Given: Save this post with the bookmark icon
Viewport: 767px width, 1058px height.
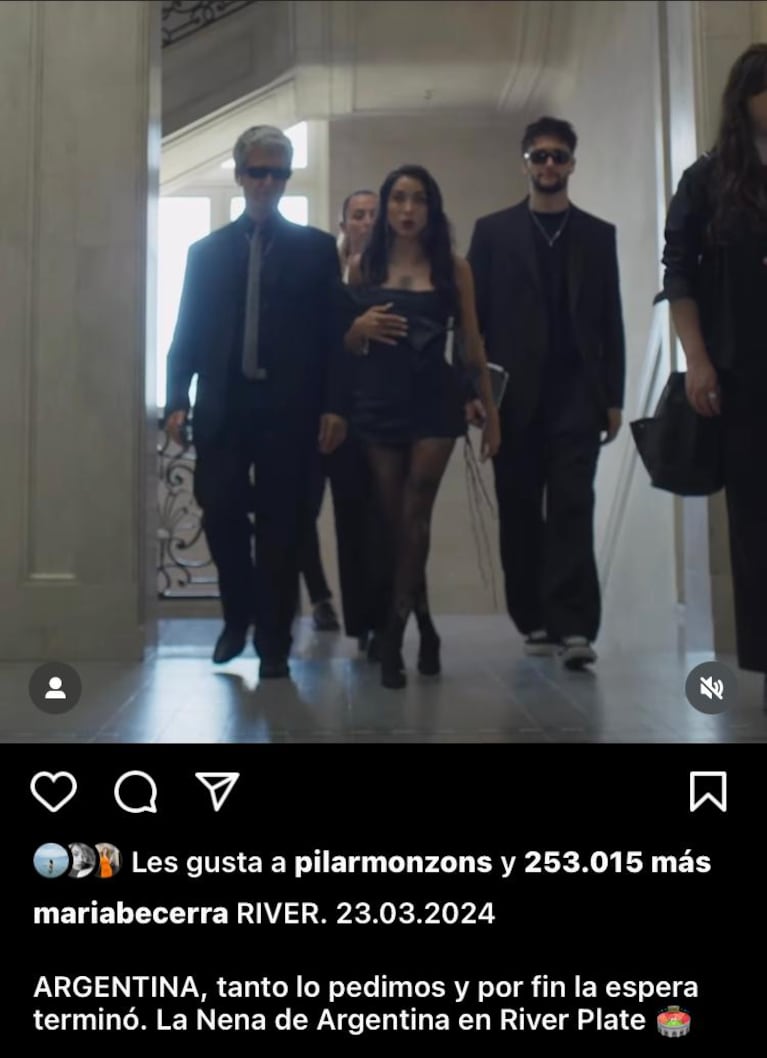Looking at the screenshot, I should [x=708, y=792].
